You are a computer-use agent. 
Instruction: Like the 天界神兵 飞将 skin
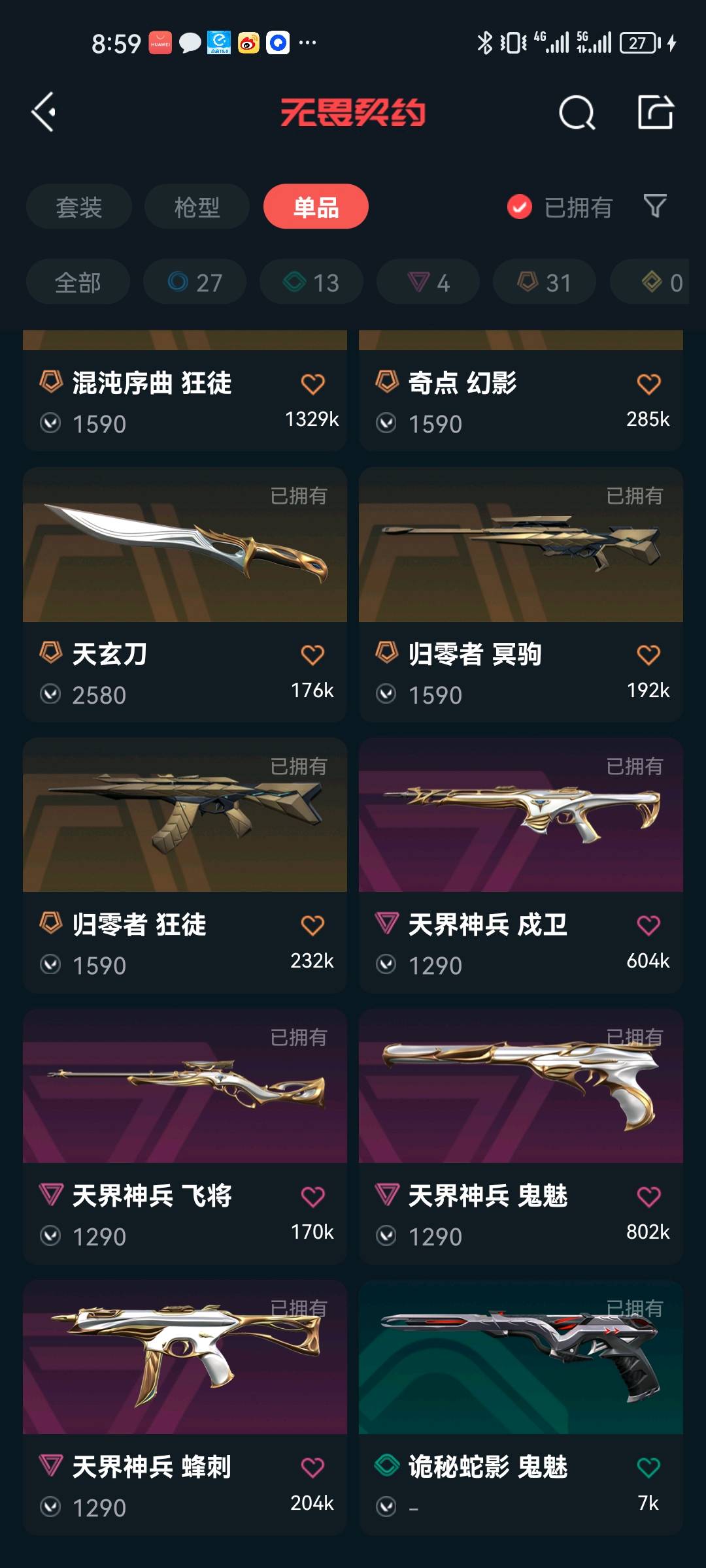point(312,1196)
